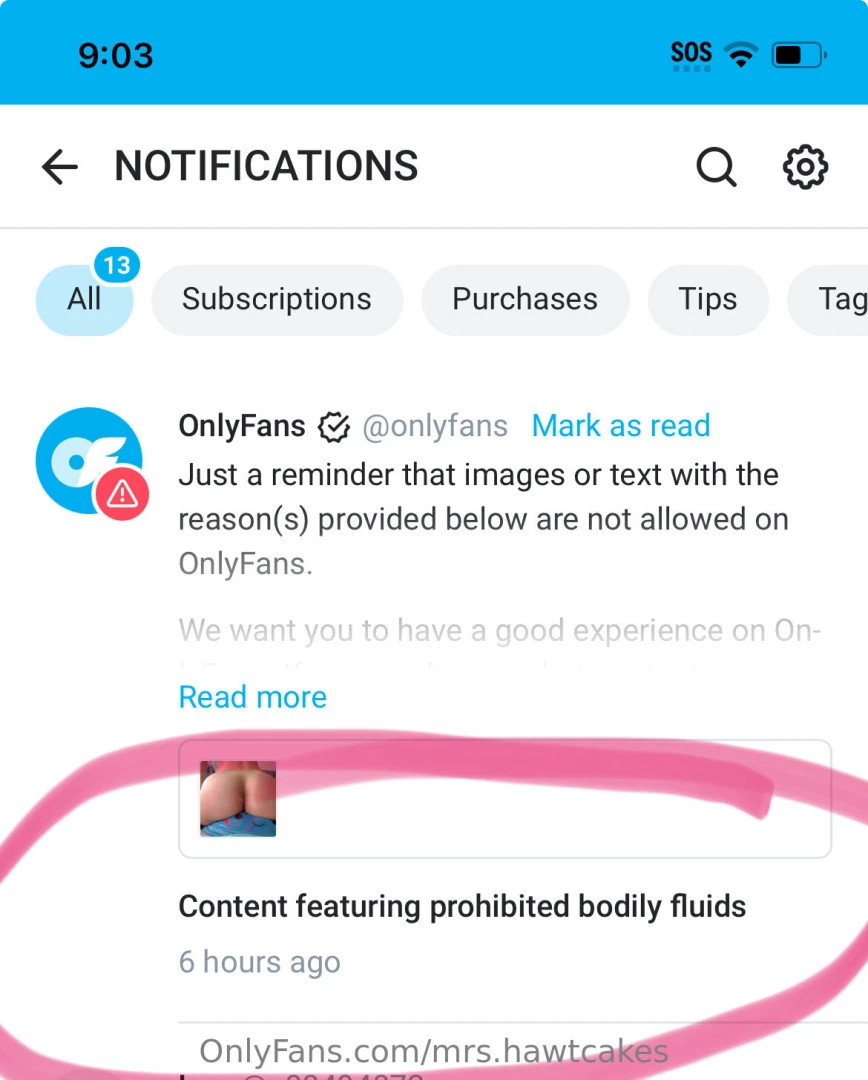Tap the Wi-Fi icon in the status bar
The image size is (868, 1080).
coord(740,54)
